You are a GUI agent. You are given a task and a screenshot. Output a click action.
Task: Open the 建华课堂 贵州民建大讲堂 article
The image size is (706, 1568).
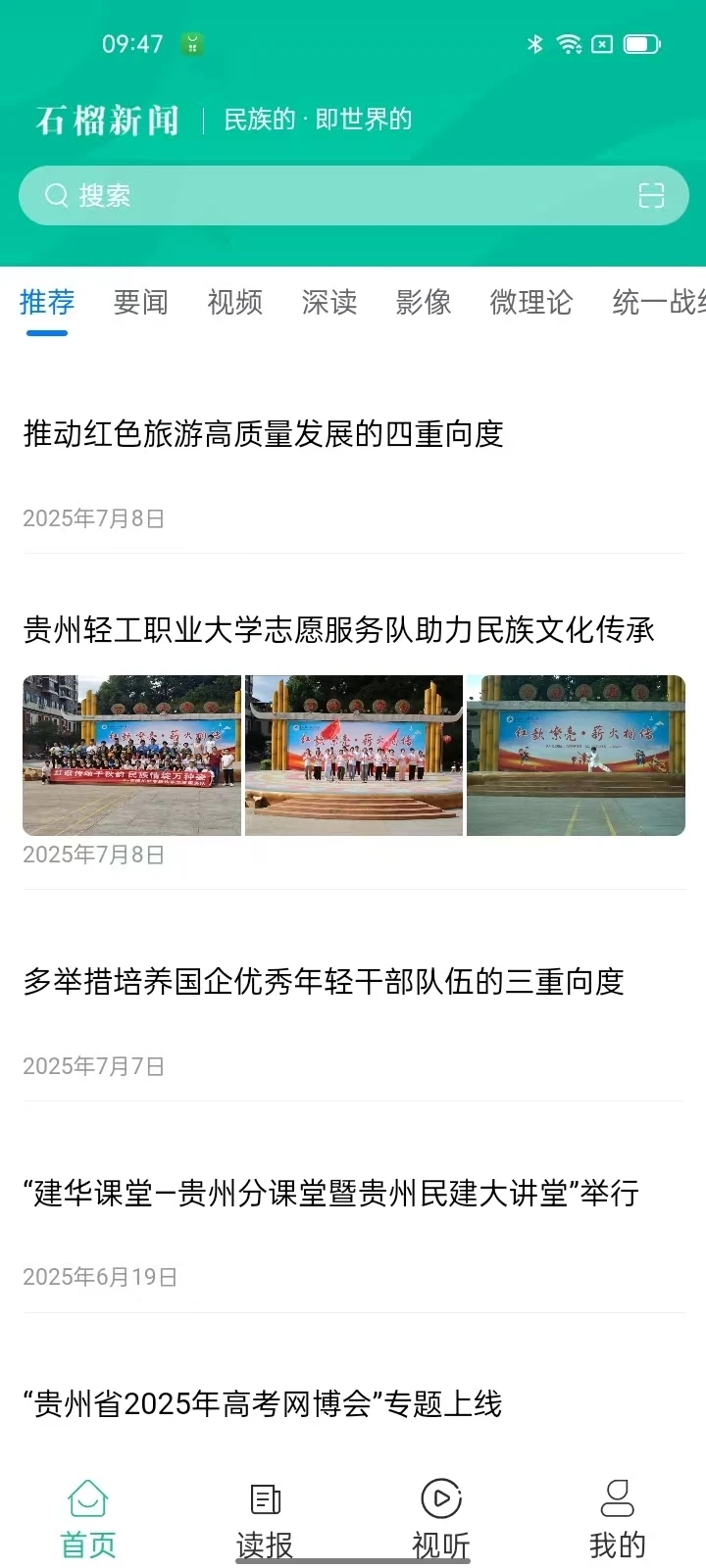tap(331, 1194)
